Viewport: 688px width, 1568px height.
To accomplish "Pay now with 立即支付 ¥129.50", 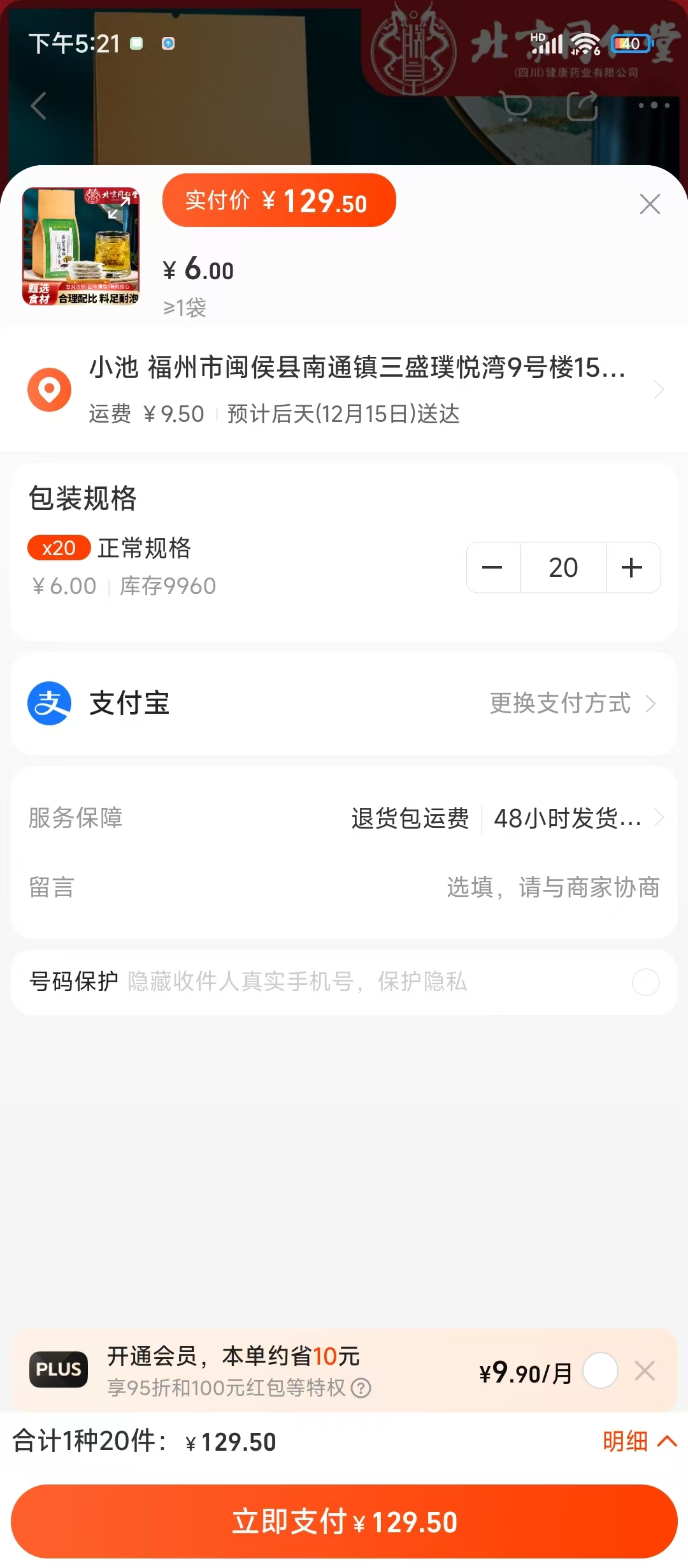I will click(344, 1522).
